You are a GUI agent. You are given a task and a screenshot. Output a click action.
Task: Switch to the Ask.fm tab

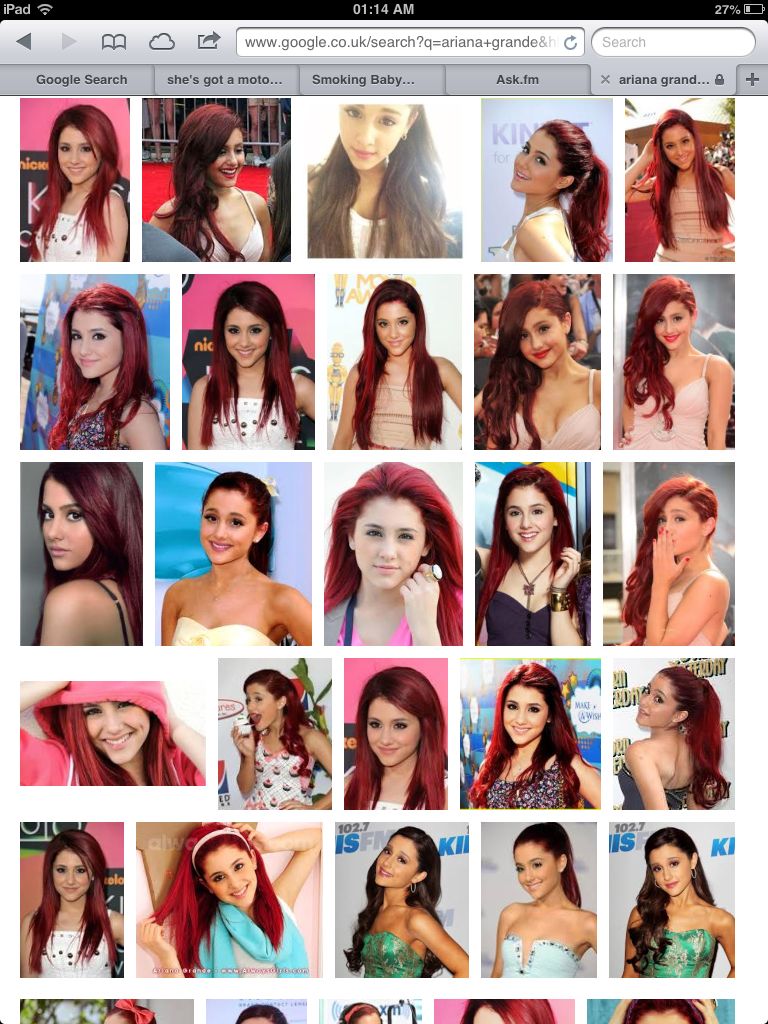(x=518, y=79)
